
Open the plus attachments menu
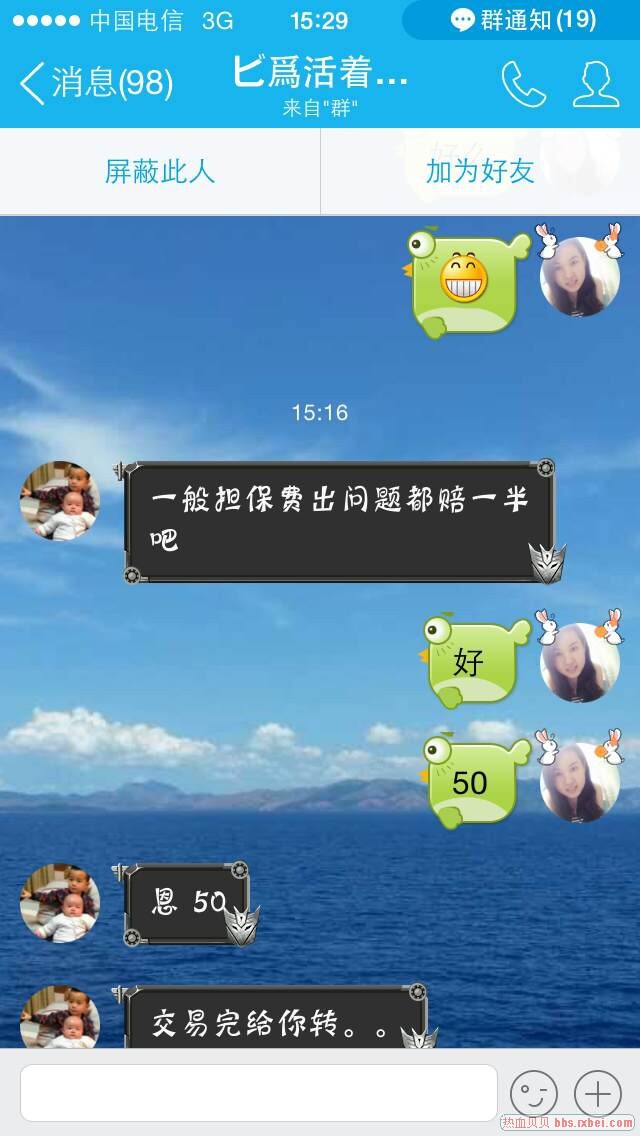tap(597, 1093)
